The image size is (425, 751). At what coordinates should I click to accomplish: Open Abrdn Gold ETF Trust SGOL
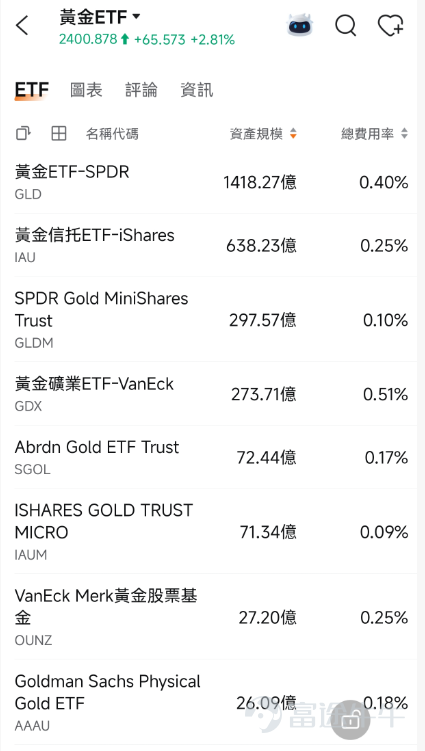[212, 457]
